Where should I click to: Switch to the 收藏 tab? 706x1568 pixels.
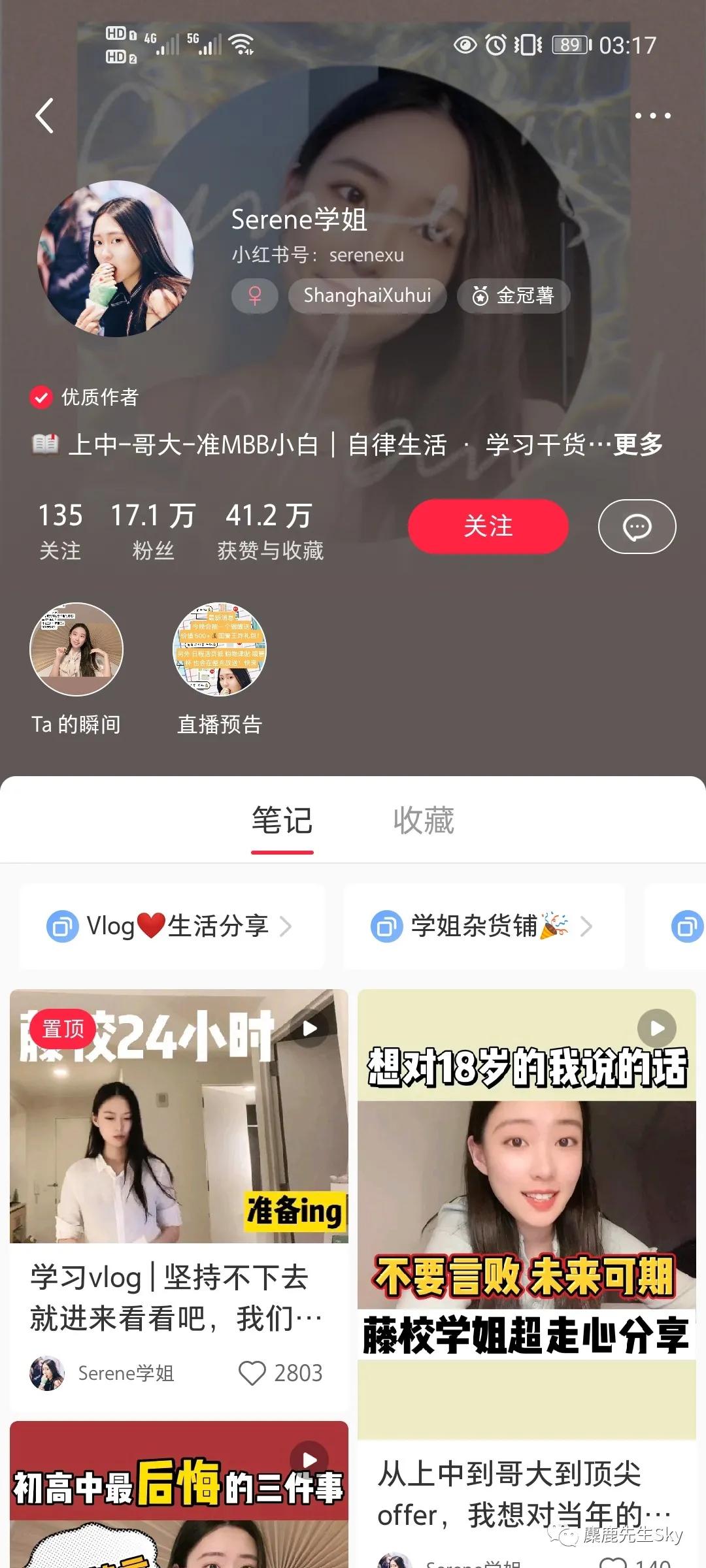click(424, 821)
